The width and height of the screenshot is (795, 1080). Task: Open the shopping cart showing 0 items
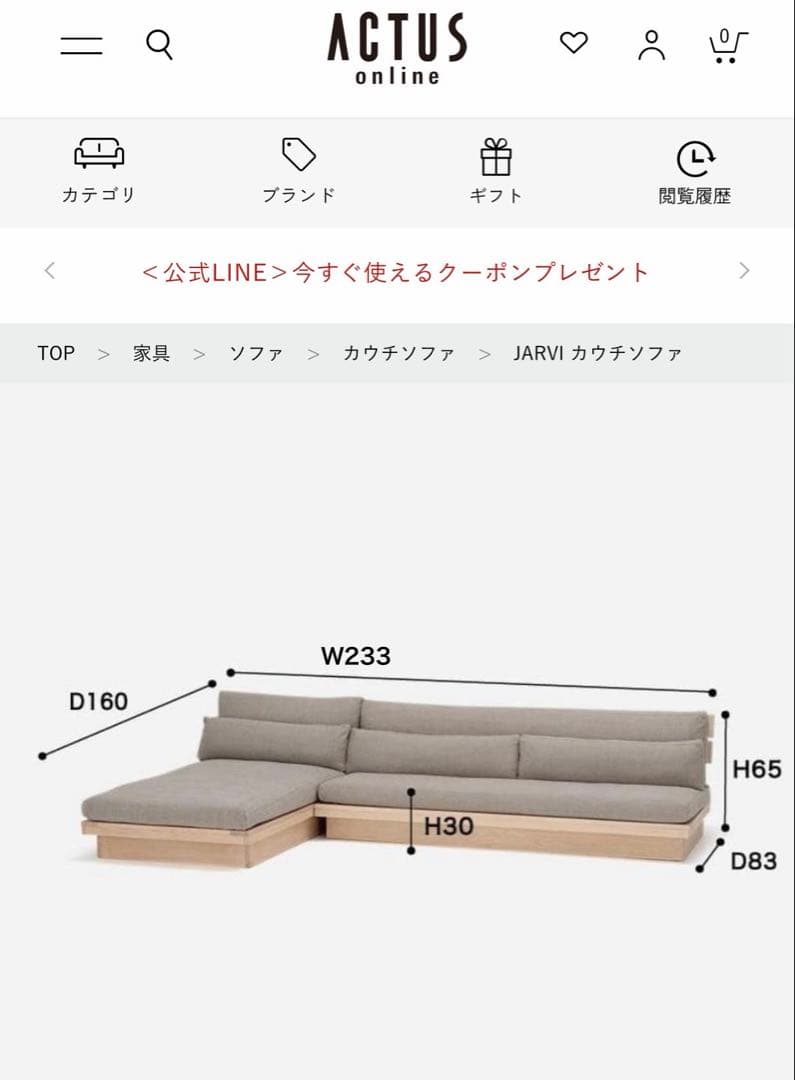click(x=725, y=44)
